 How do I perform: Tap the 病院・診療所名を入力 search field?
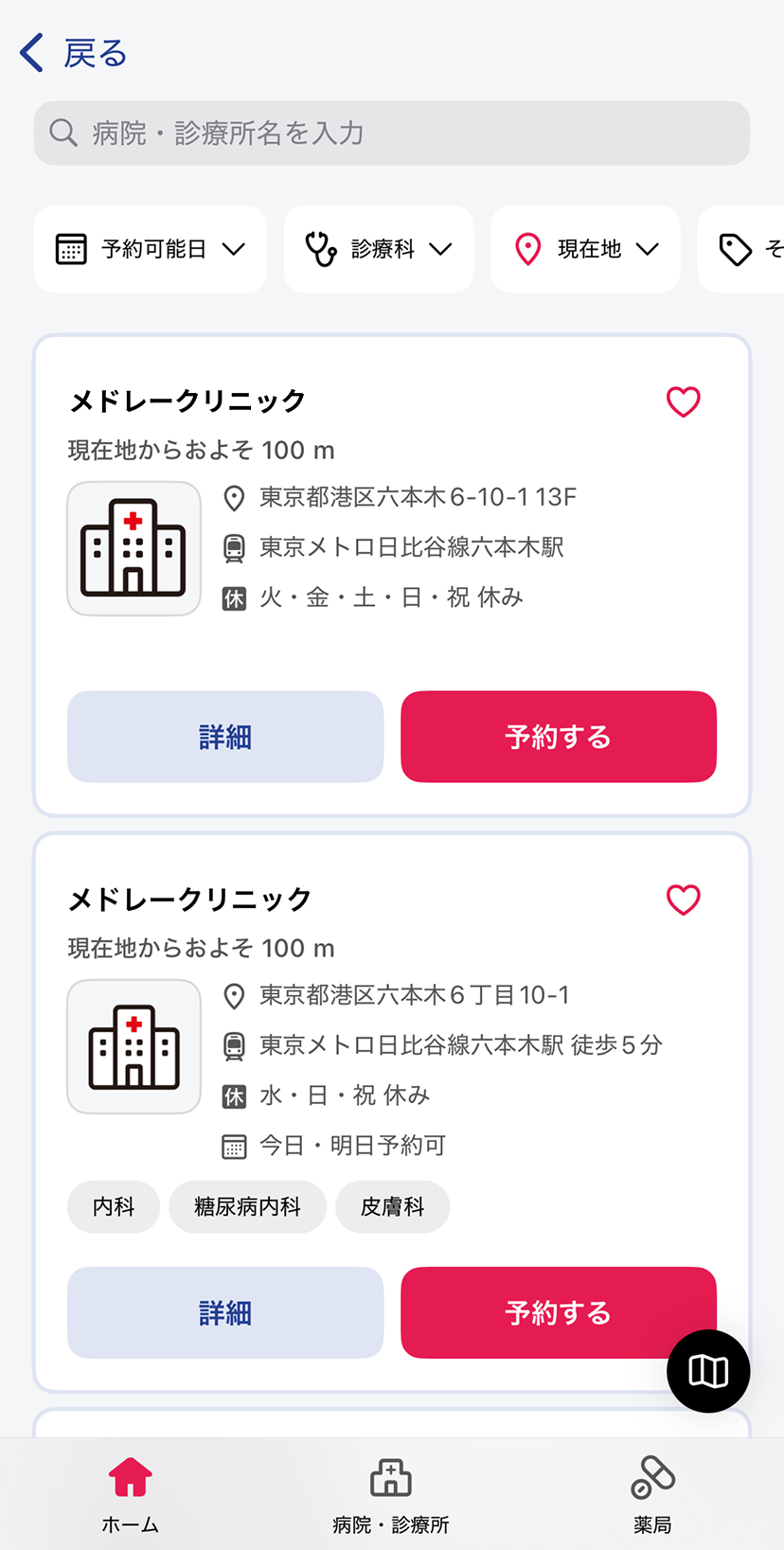point(392,134)
